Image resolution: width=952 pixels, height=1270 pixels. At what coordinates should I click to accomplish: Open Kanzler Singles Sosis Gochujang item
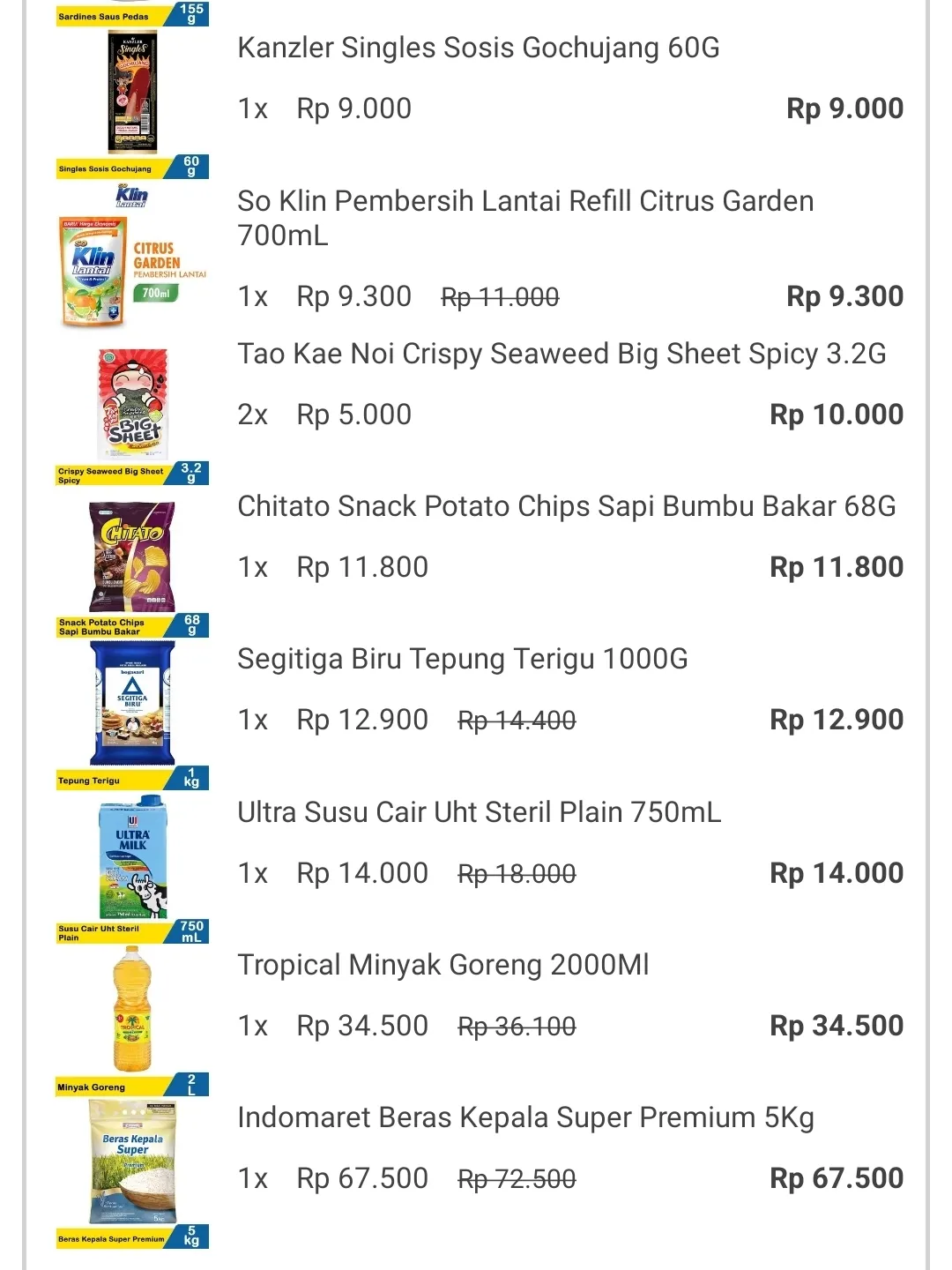tap(479, 48)
